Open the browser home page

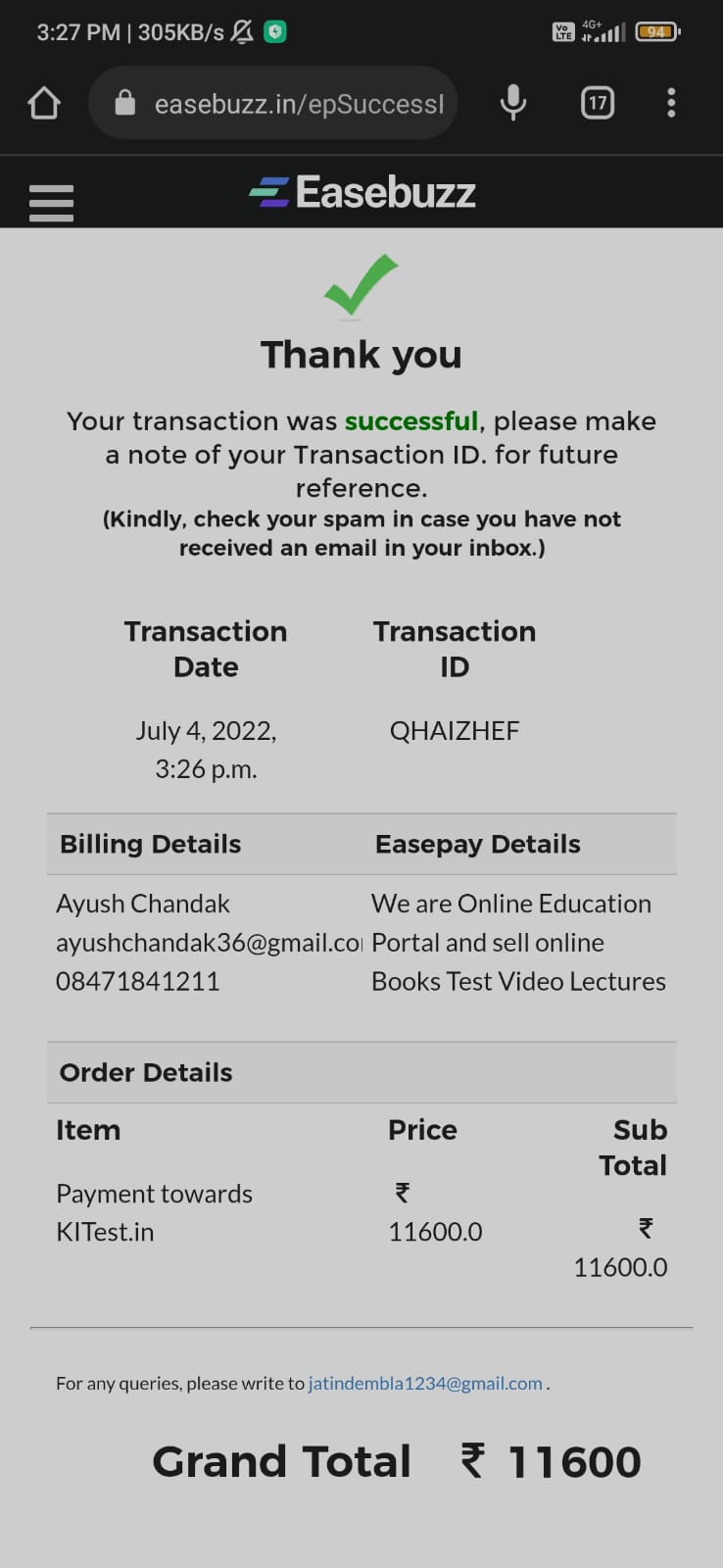pos(44,103)
